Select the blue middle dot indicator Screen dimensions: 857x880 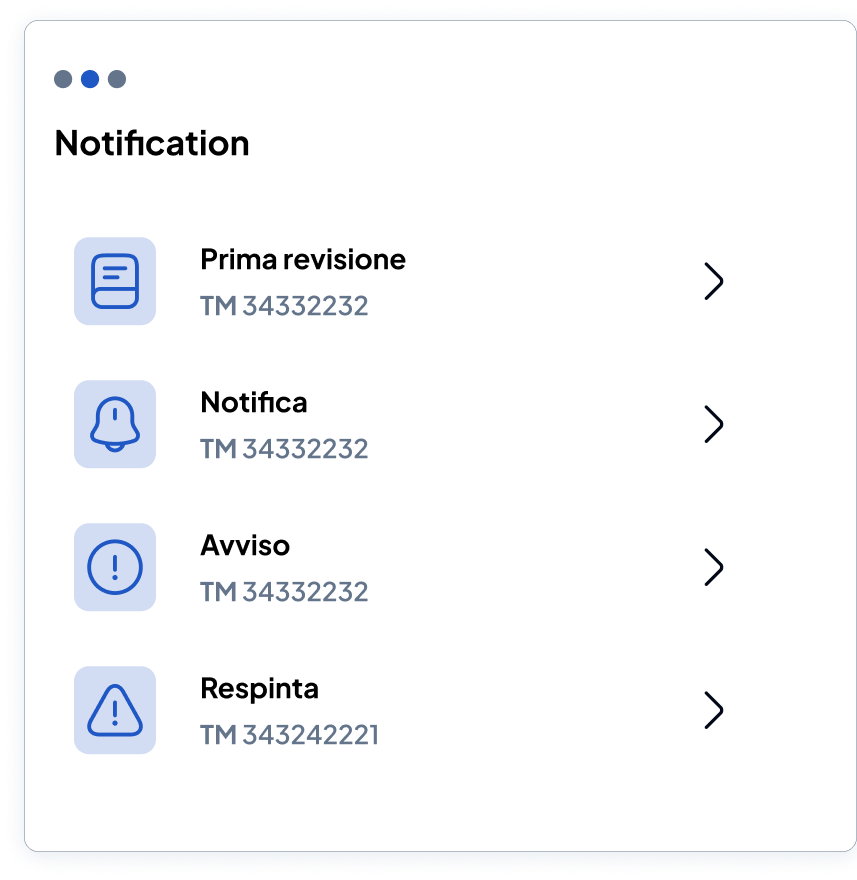tap(90, 78)
